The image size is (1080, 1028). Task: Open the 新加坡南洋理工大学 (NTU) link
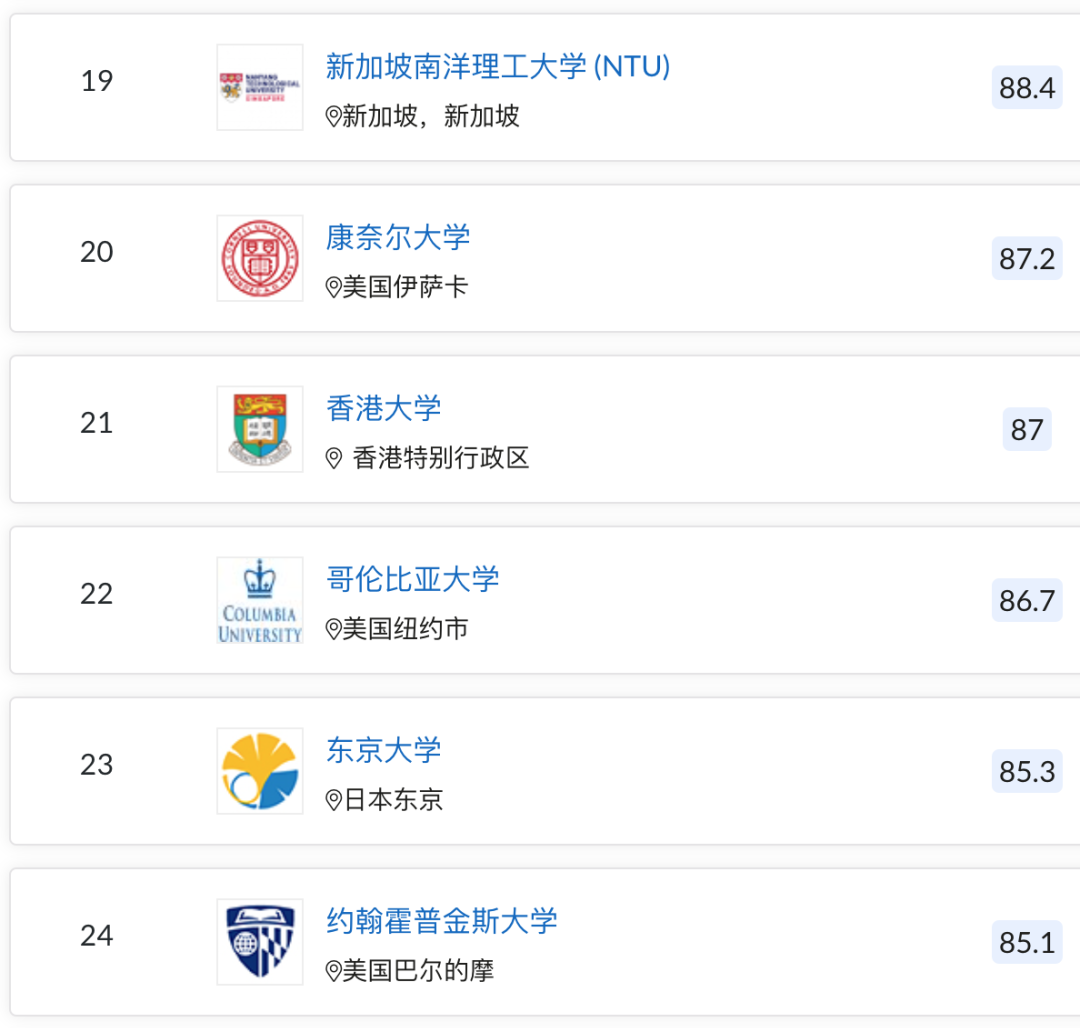click(x=497, y=67)
